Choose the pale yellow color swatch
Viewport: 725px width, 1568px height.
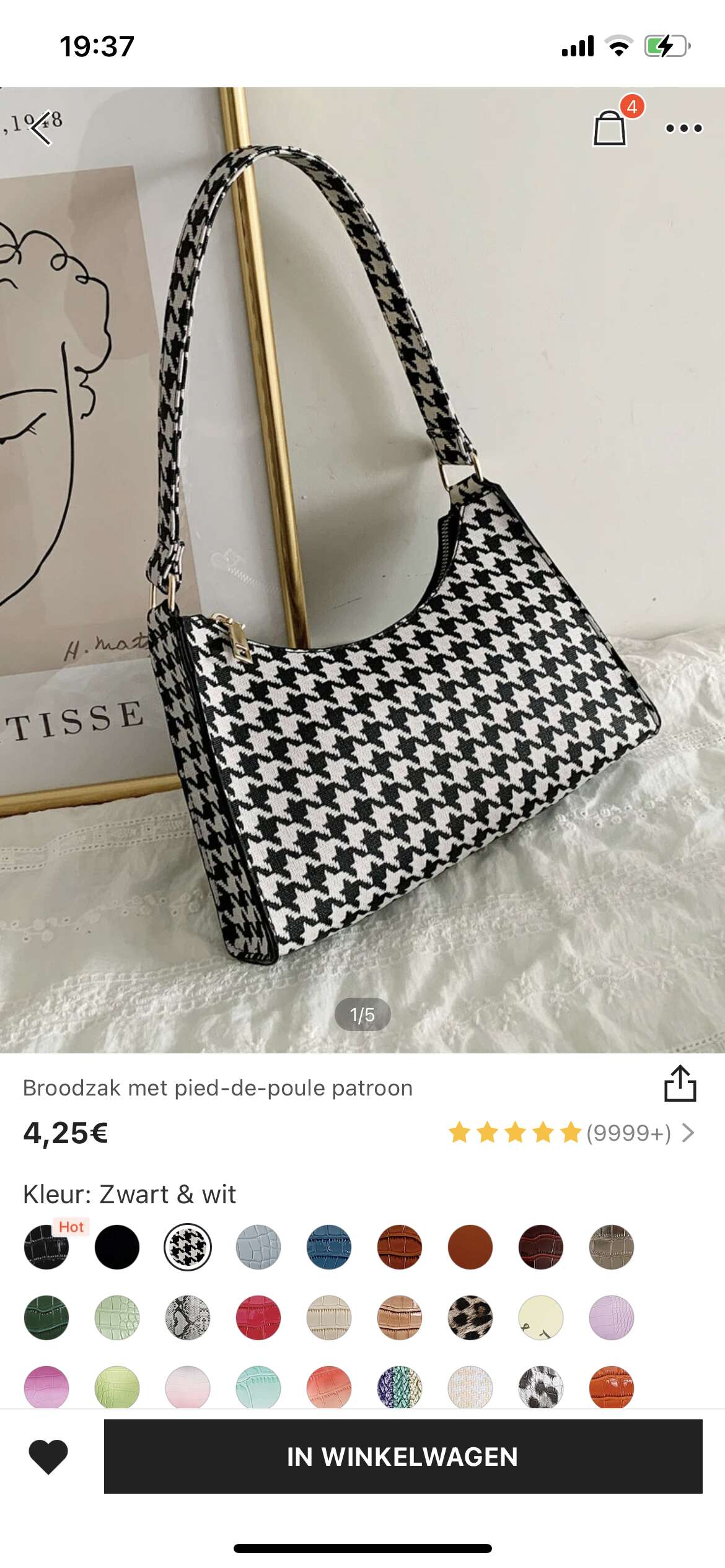541,1317
